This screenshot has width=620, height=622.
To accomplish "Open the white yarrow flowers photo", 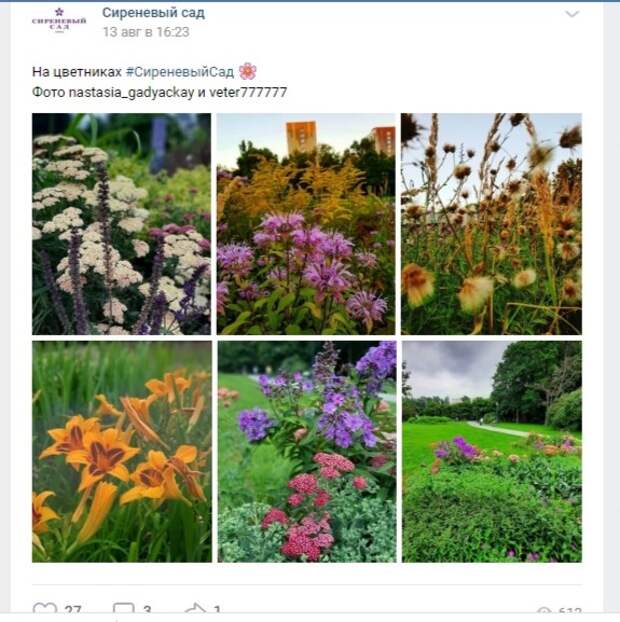I will coord(121,223).
